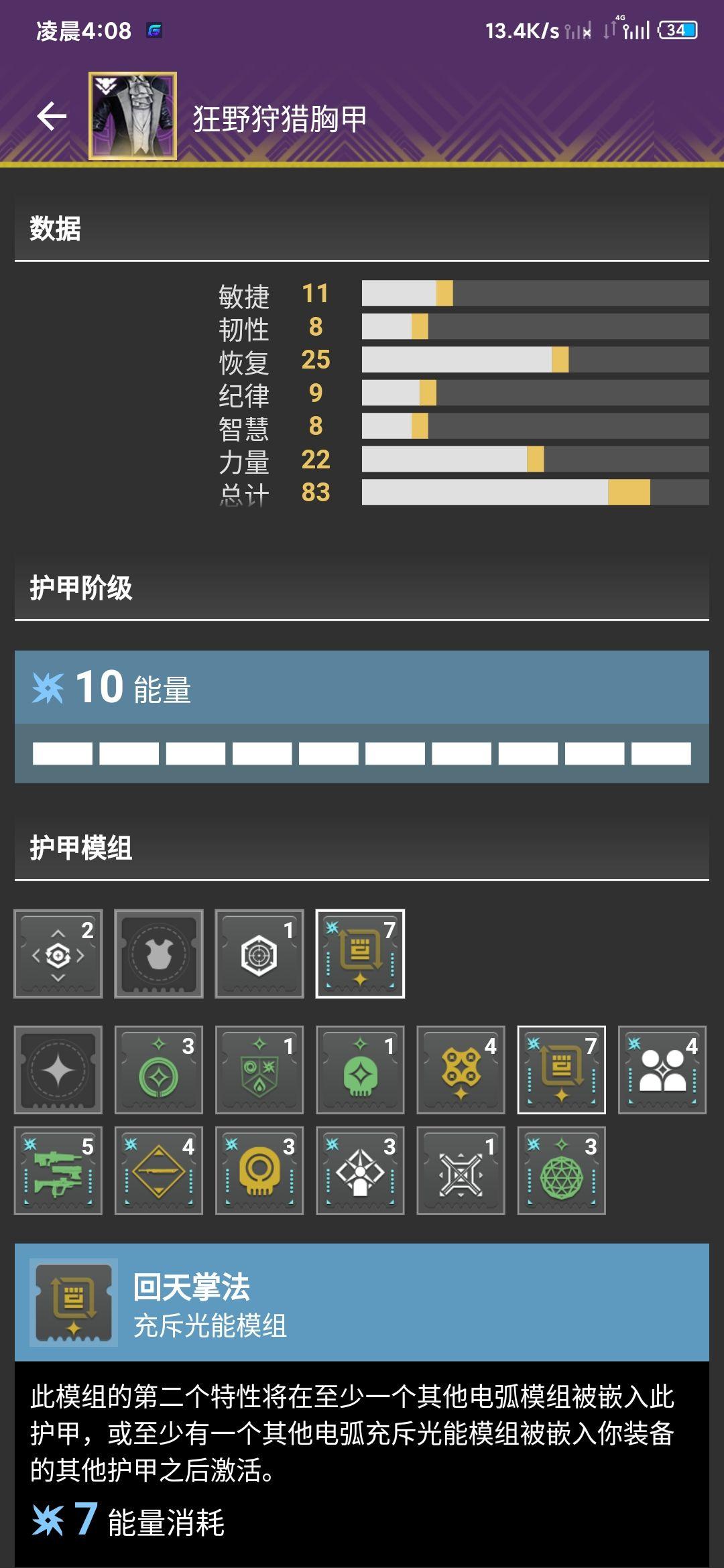724x1568 pixels.
Task: Pick the gold diamond rifle mod costing 4
Action: pos(159,1171)
